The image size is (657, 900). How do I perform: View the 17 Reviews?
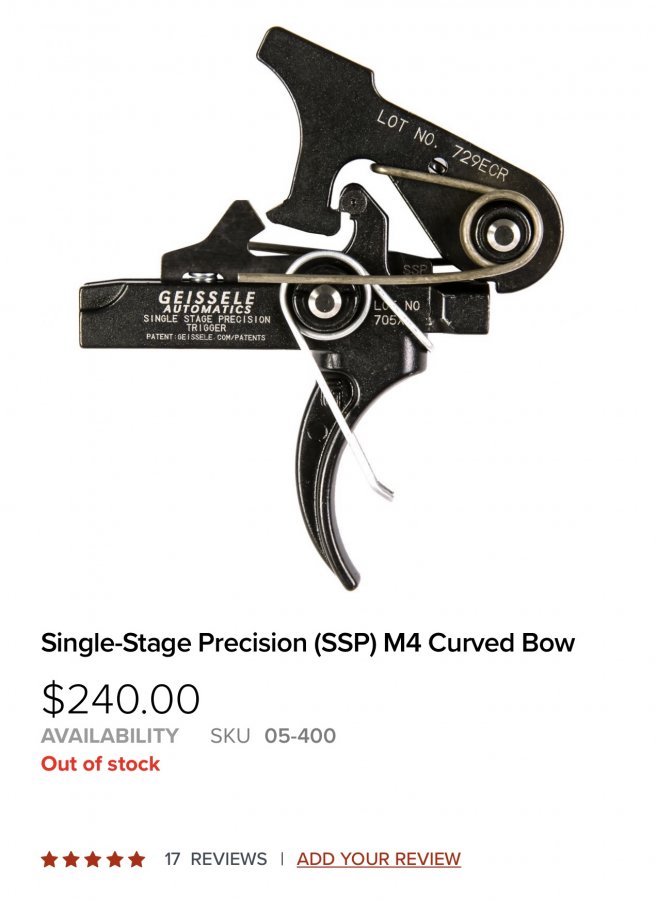point(216,859)
